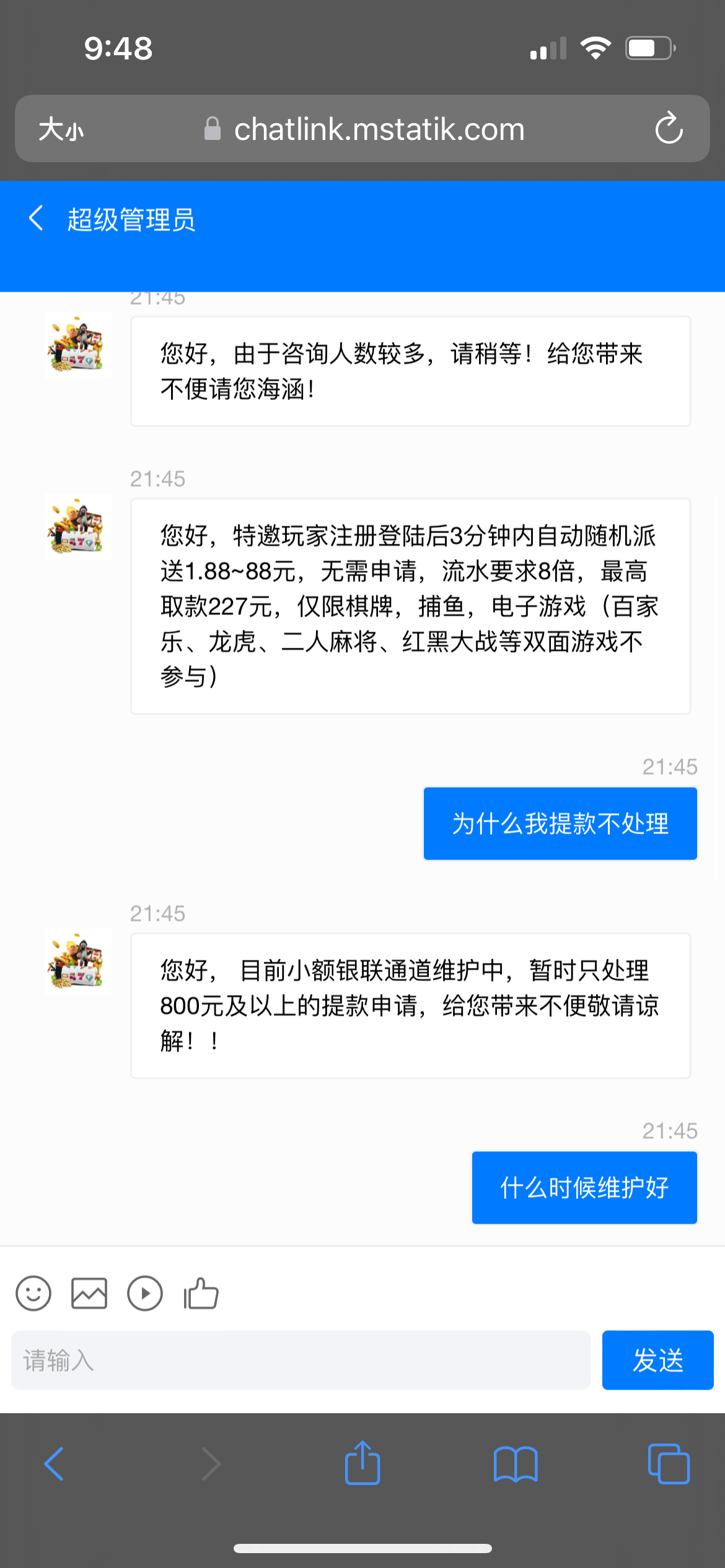Focus the 请输入 message field
This screenshot has width=725, height=1568.
[301, 1360]
